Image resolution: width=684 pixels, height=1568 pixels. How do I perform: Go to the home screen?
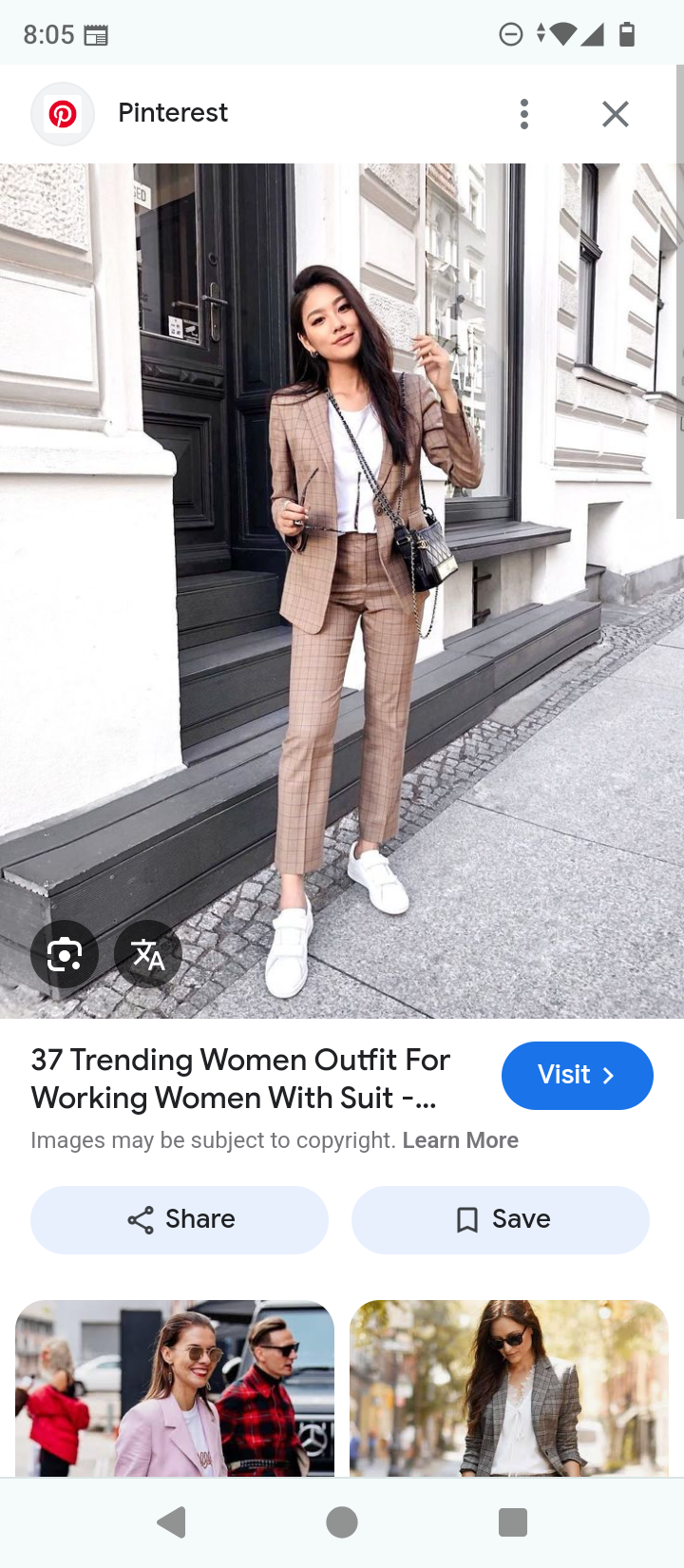point(342,1522)
